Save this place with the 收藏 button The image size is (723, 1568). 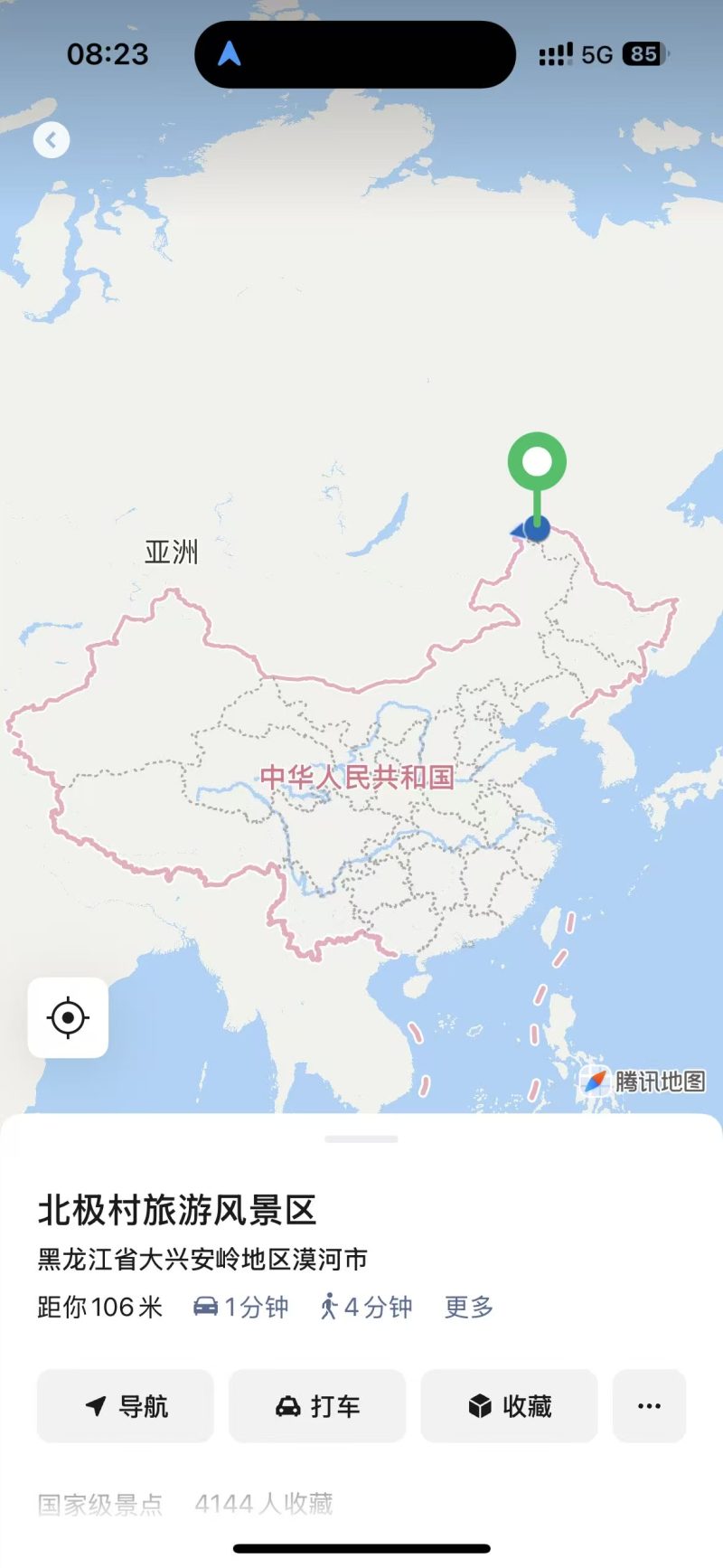coord(509,1405)
